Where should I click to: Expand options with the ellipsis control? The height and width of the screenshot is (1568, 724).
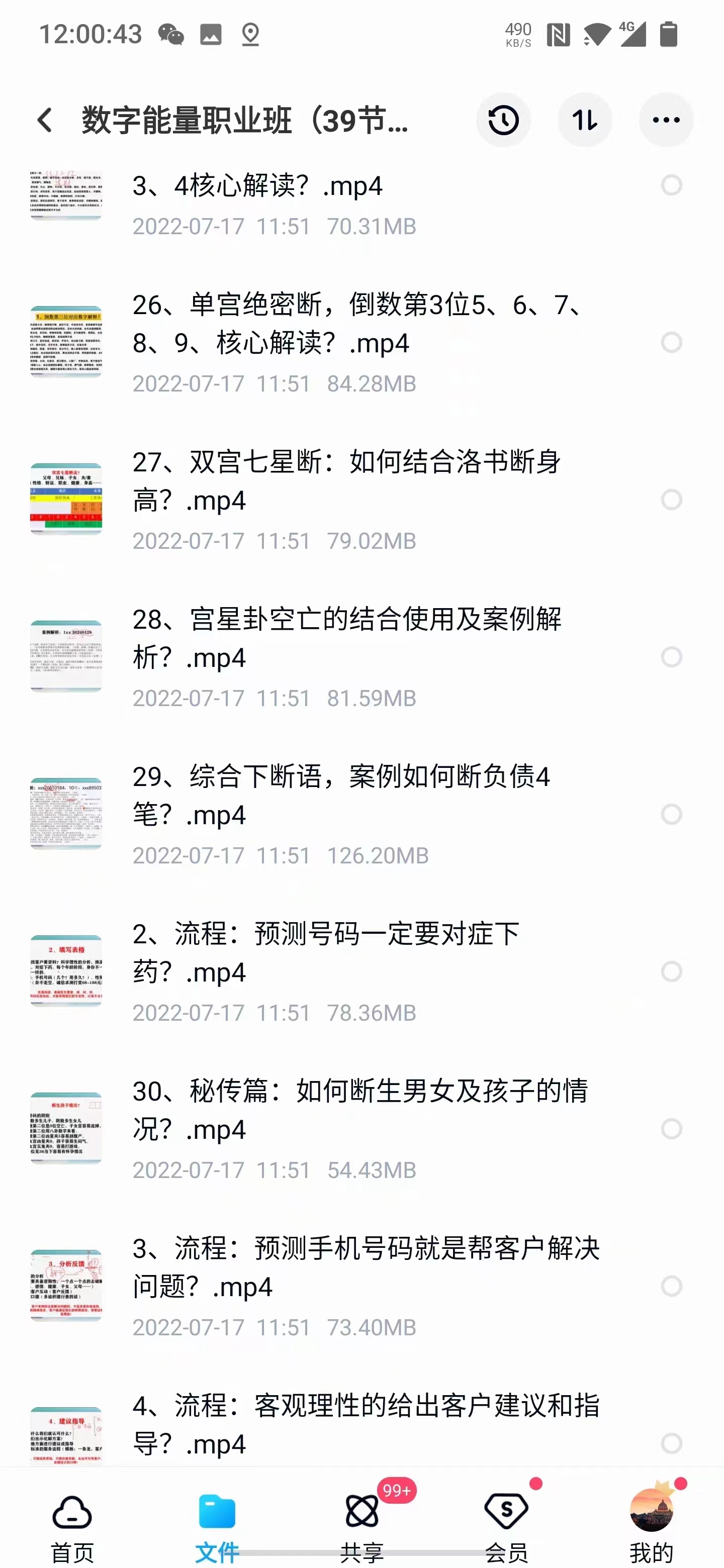[667, 120]
